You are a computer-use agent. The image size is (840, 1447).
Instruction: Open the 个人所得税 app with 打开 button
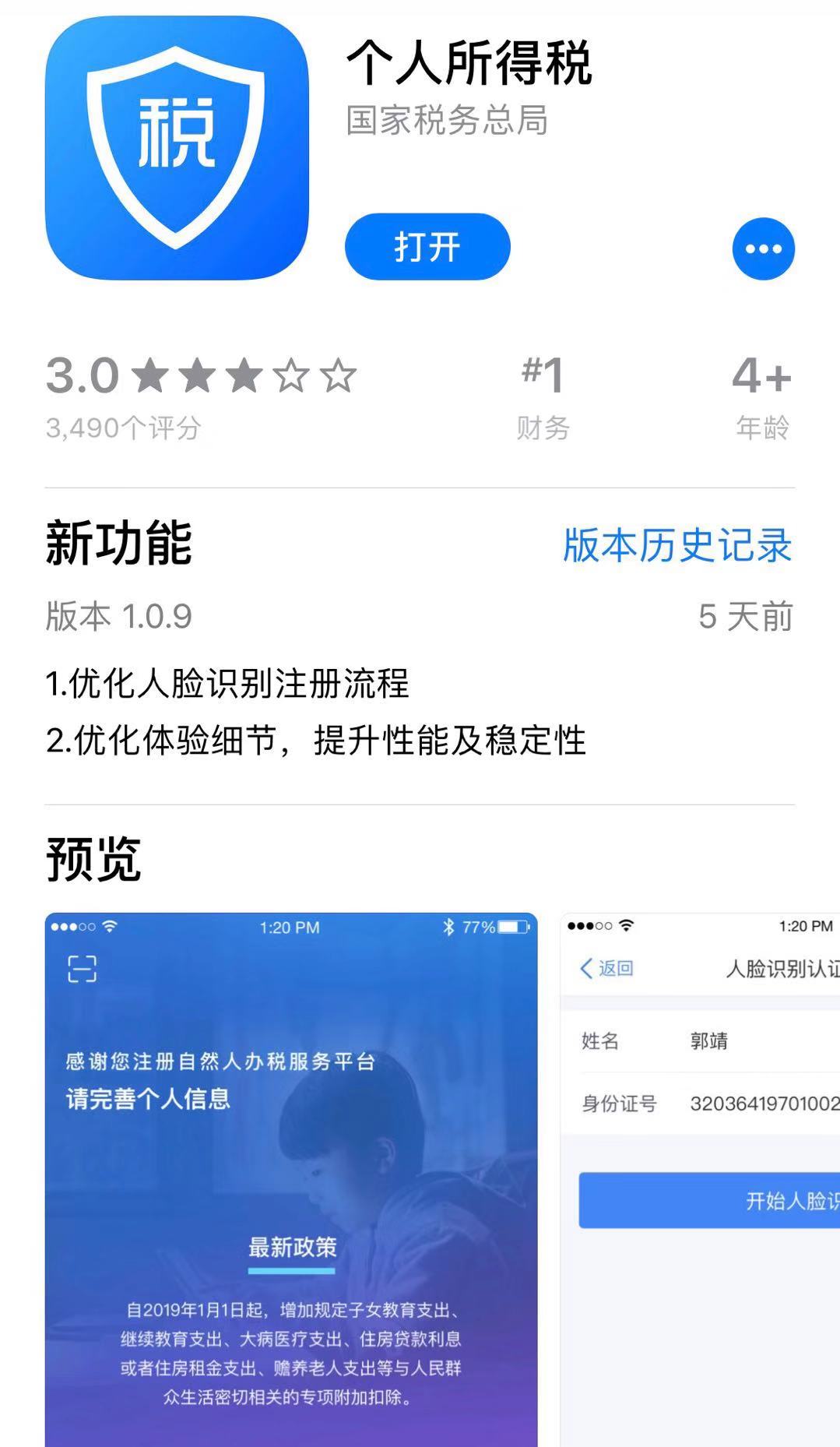click(427, 247)
